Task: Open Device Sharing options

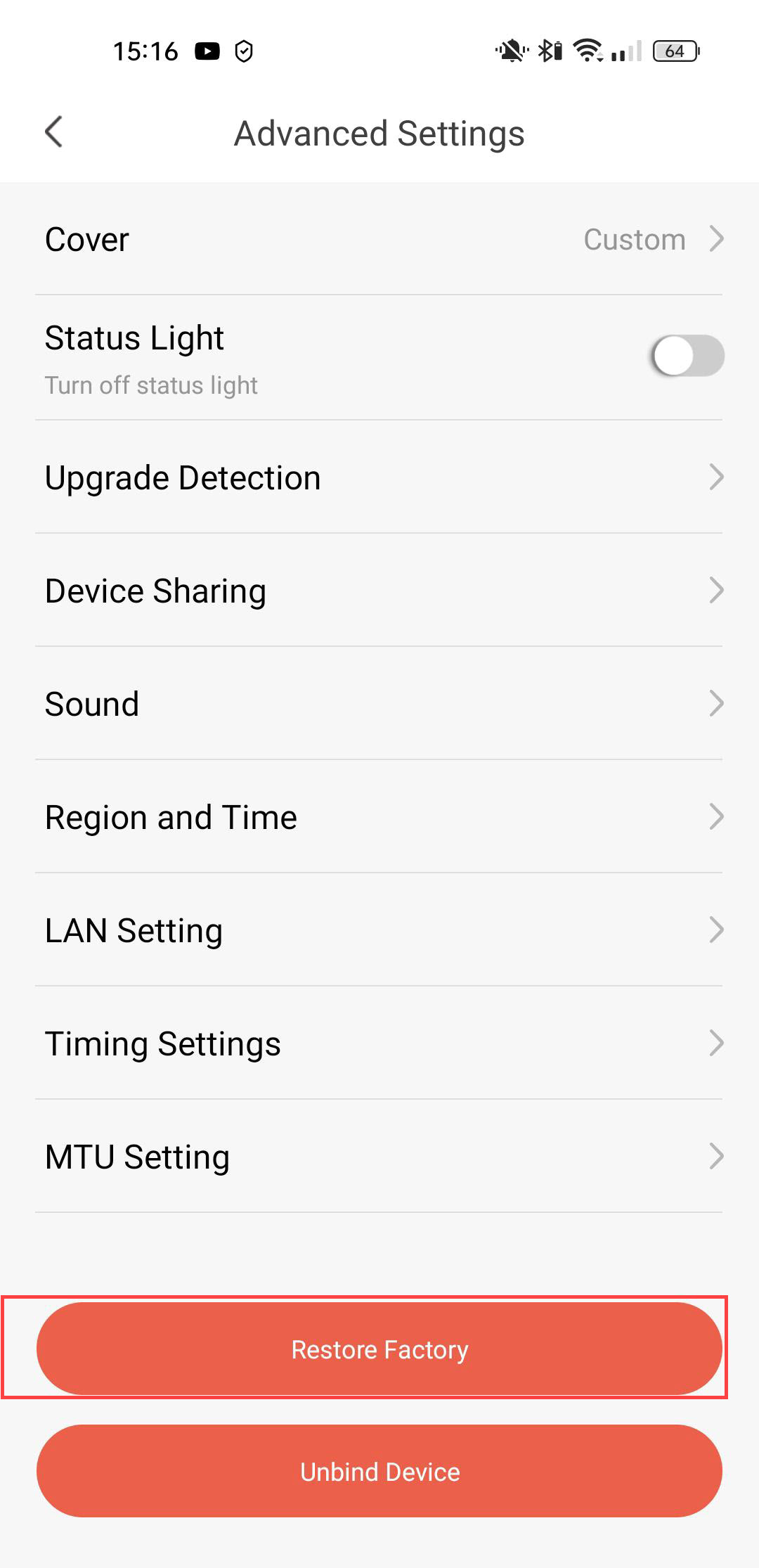Action: tap(379, 591)
